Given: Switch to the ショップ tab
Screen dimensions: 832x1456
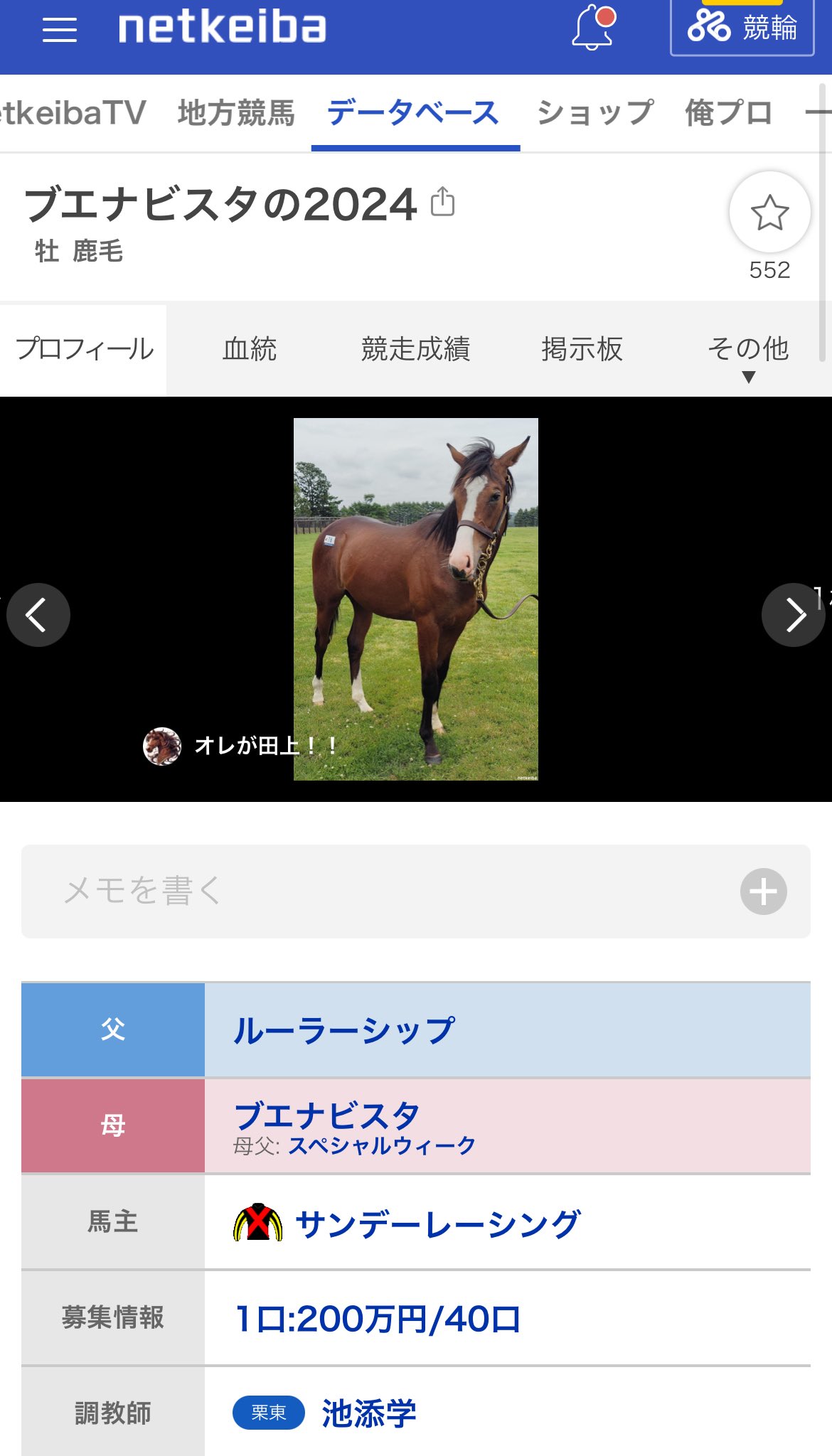Looking at the screenshot, I should 594,113.
